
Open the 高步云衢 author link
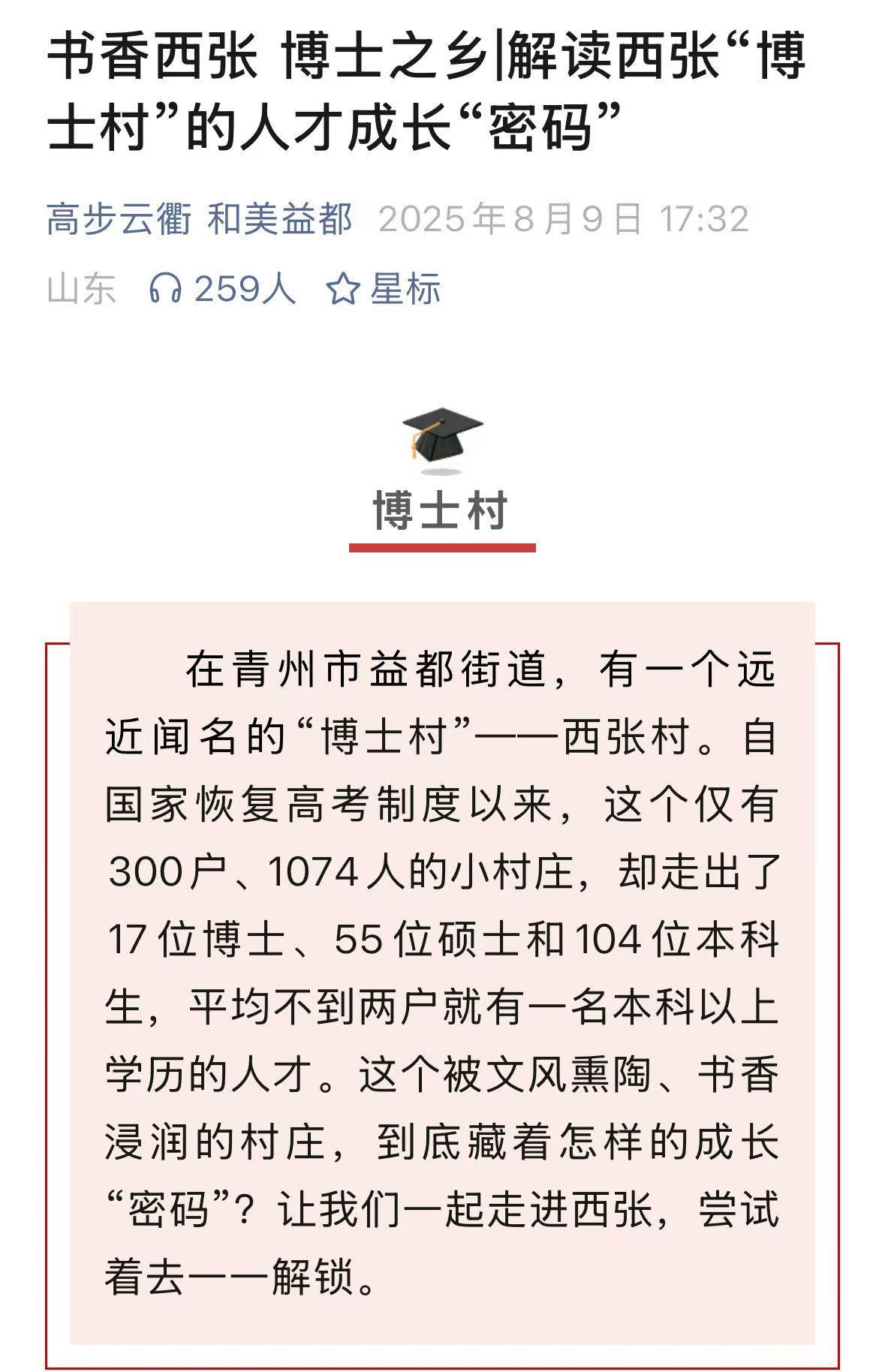coord(119,220)
